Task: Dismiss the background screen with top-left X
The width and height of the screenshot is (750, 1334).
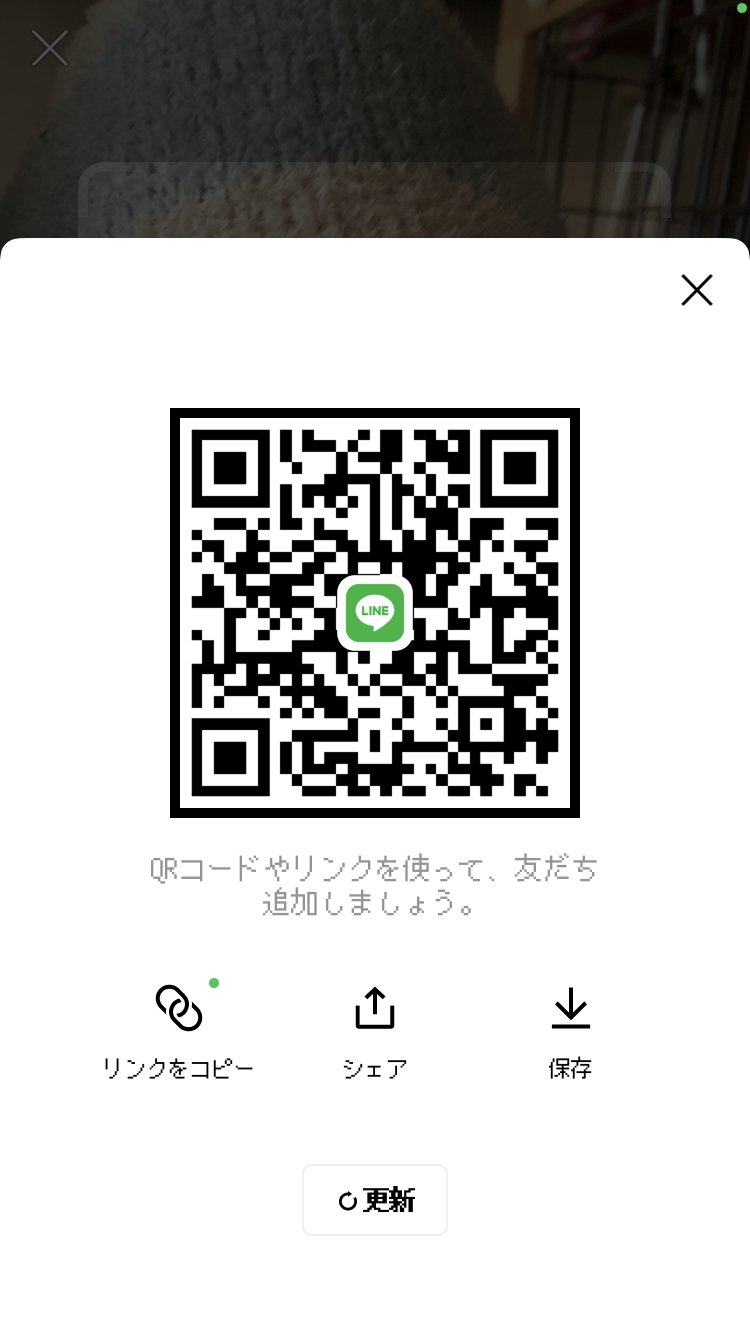Action: click(x=49, y=48)
